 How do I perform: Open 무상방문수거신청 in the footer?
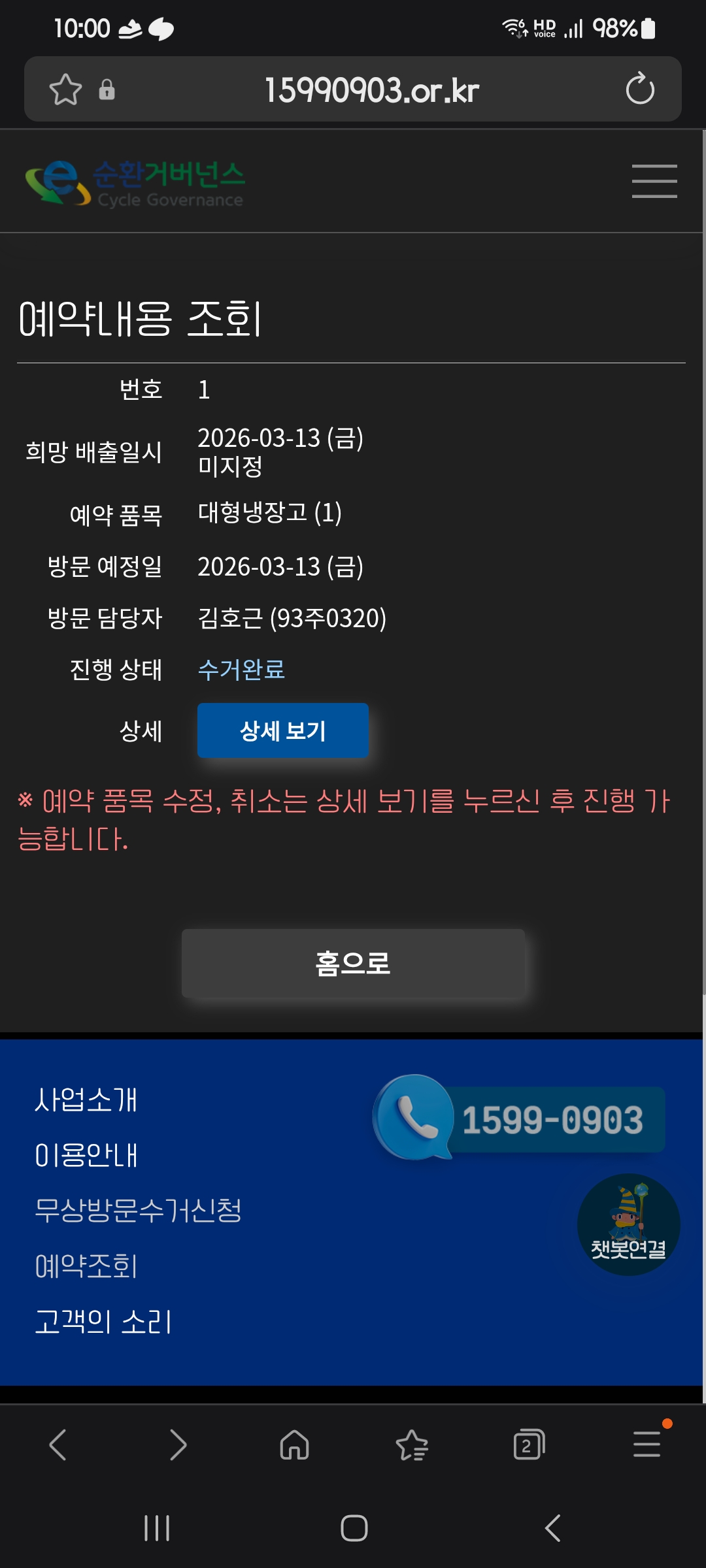tap(138, 1211)
